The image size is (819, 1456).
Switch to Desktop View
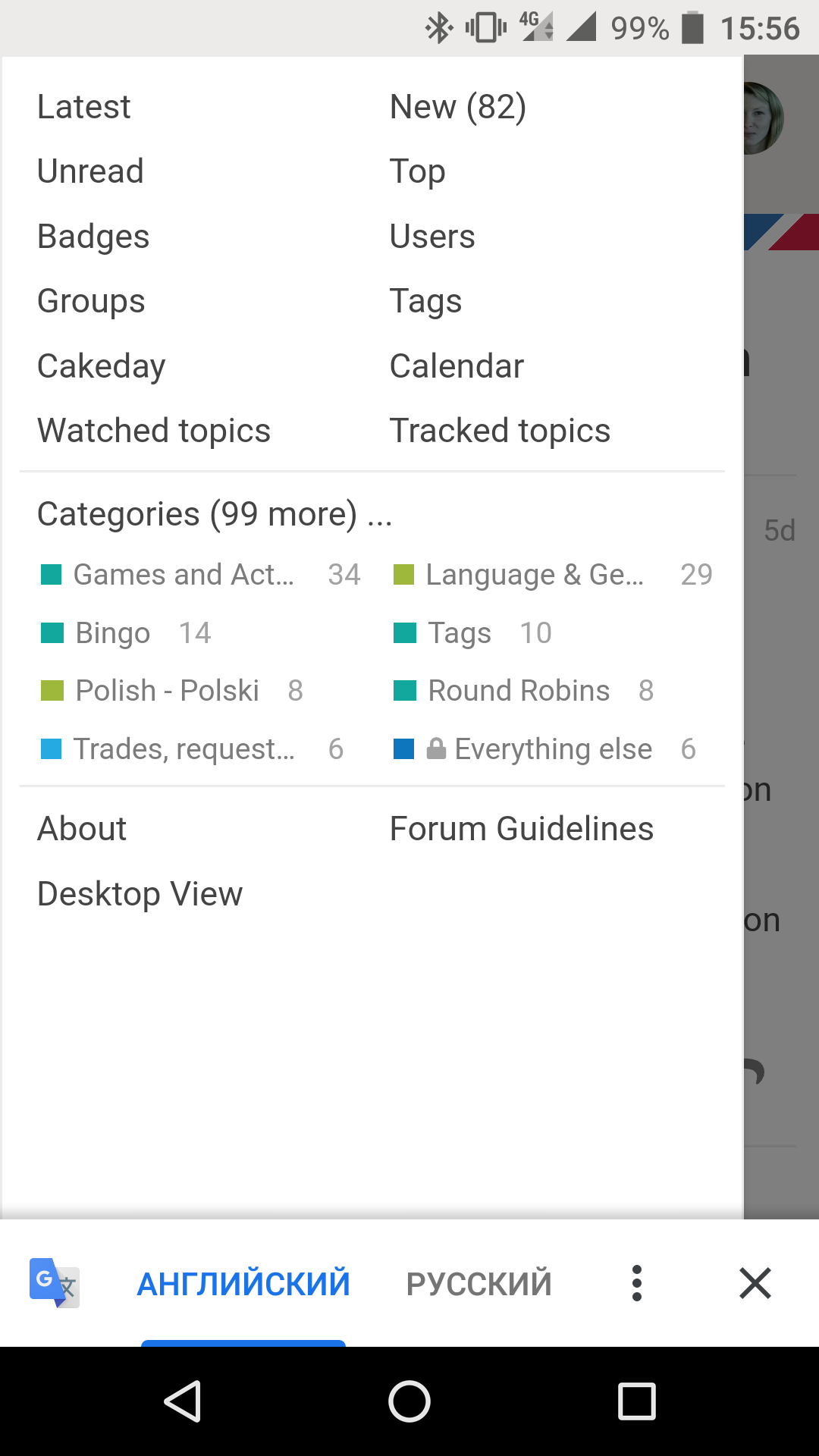pos(140,894)
